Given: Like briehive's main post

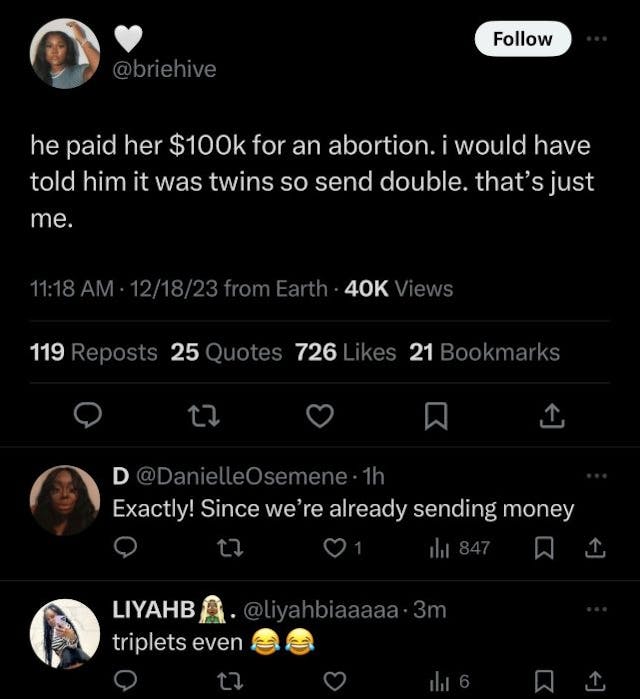Looking at the screenshot, I should point(319,417).
